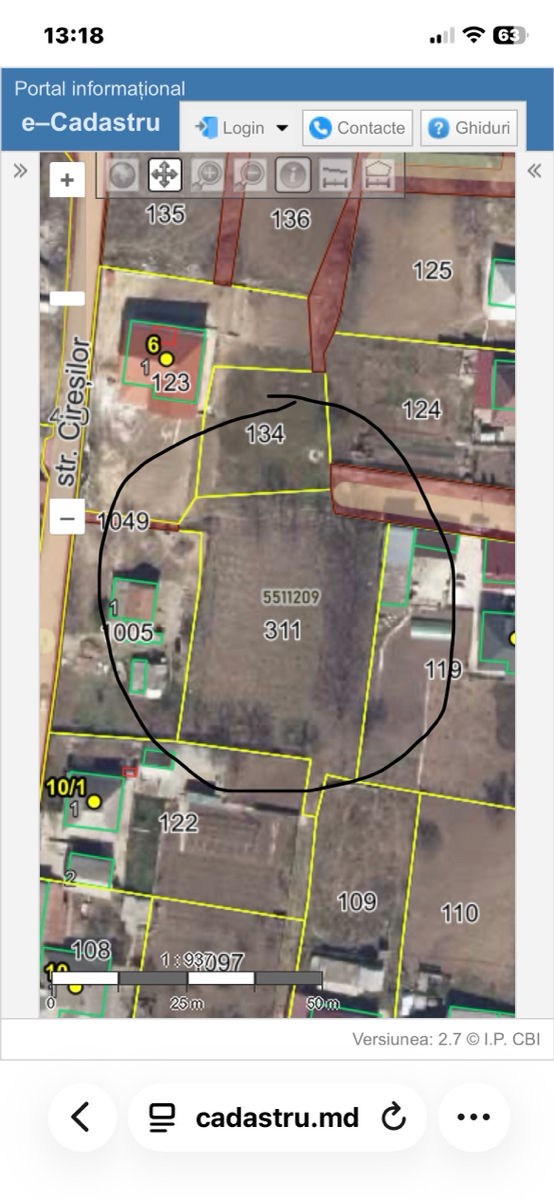The height and width of the screenshot is (1200, 554).
Task: Open the Contacte page
Action: [x=358, y=128]
